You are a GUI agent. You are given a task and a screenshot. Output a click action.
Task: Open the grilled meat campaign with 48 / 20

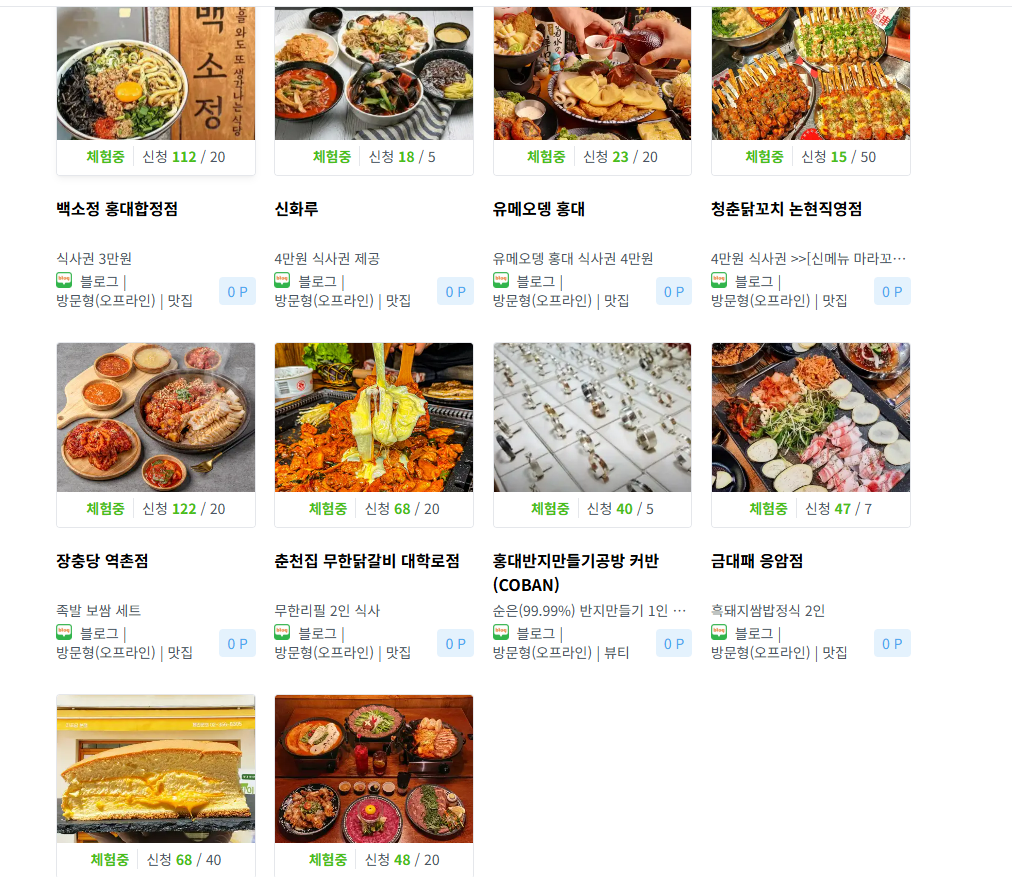pyautogui.click(x=373, y=770)
